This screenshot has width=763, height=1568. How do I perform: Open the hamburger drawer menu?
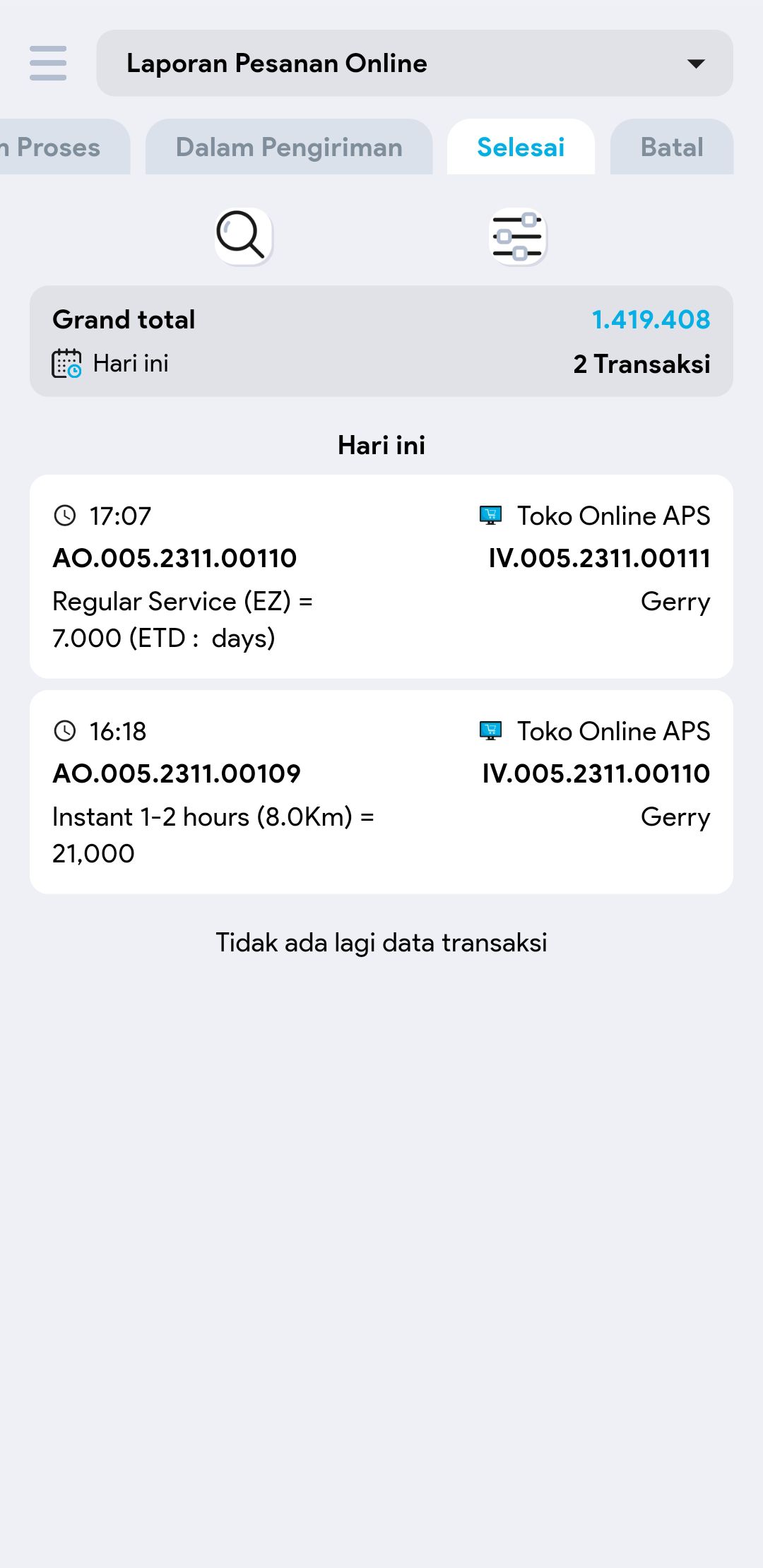(48, 64)
